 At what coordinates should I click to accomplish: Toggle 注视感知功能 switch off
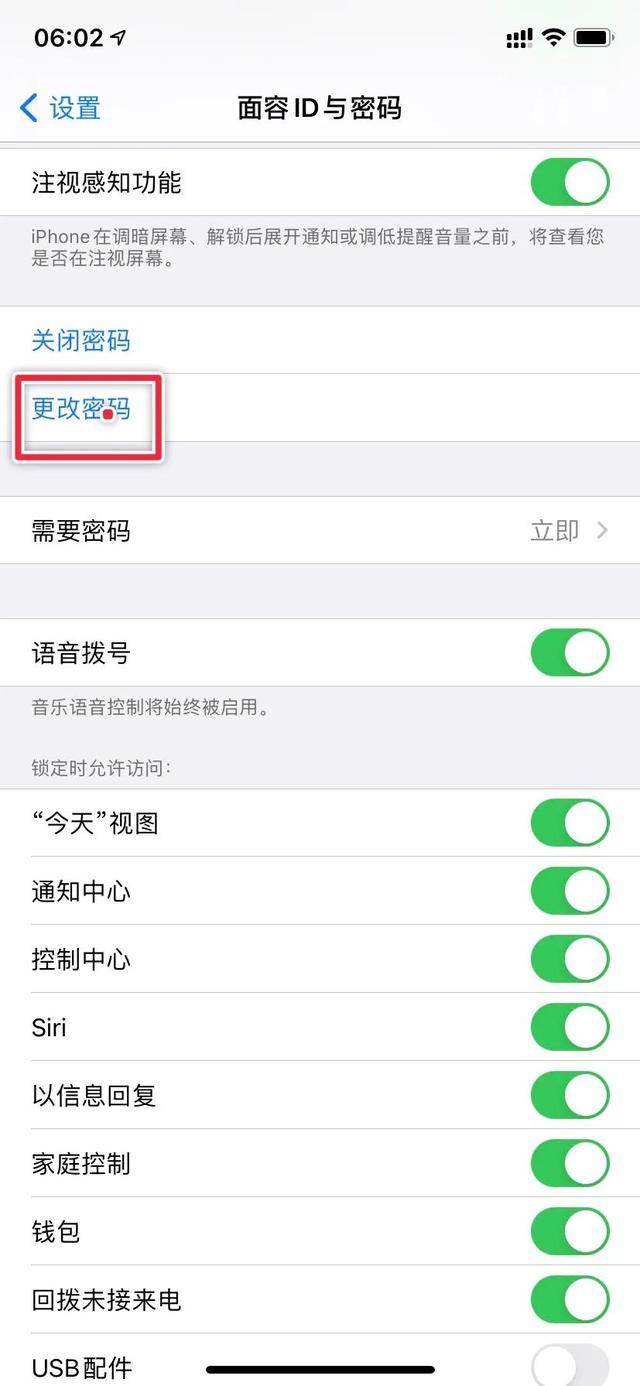(569, 183)
